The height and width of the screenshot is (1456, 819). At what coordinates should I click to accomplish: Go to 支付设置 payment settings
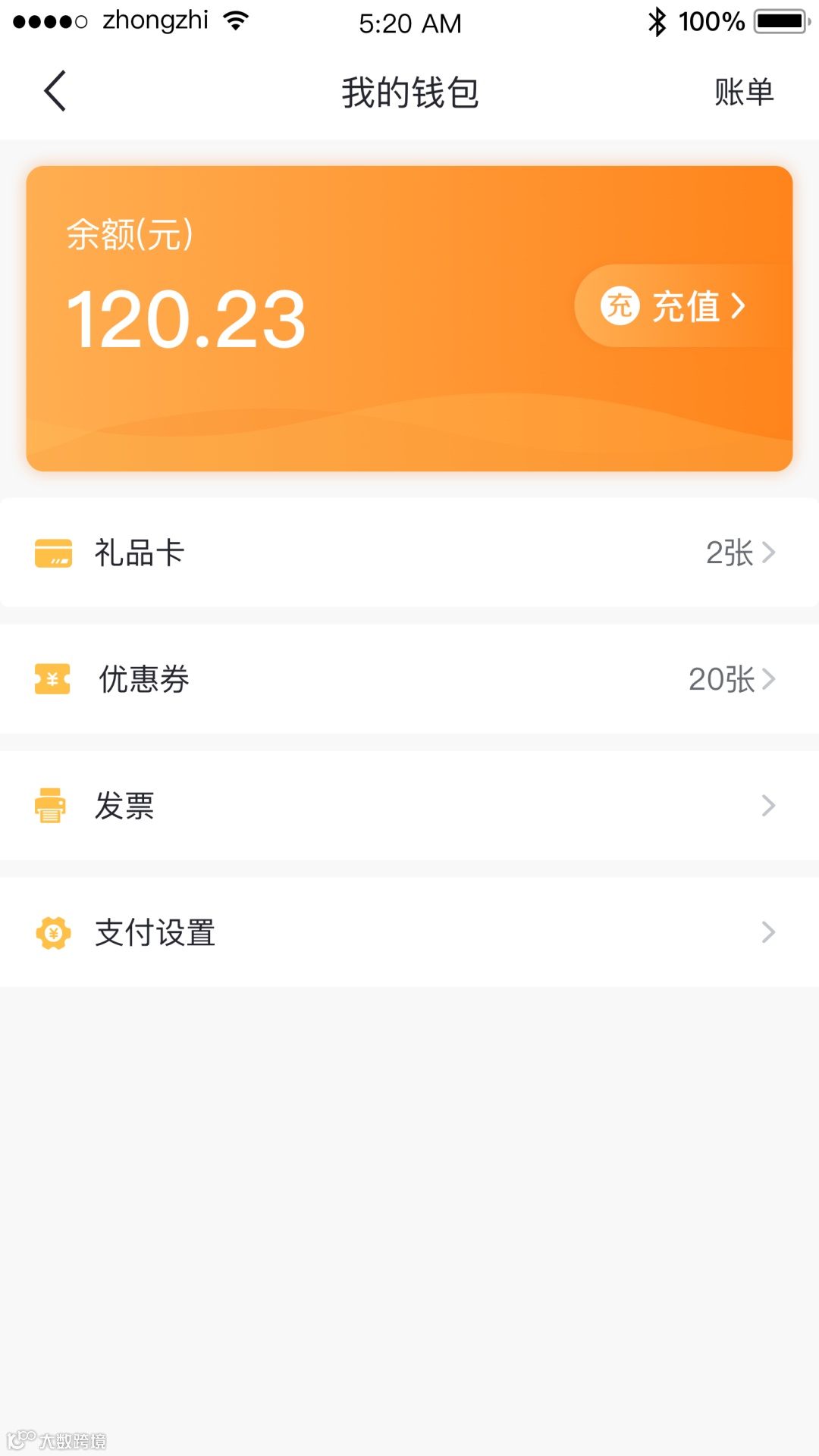(x=409, y=932)
